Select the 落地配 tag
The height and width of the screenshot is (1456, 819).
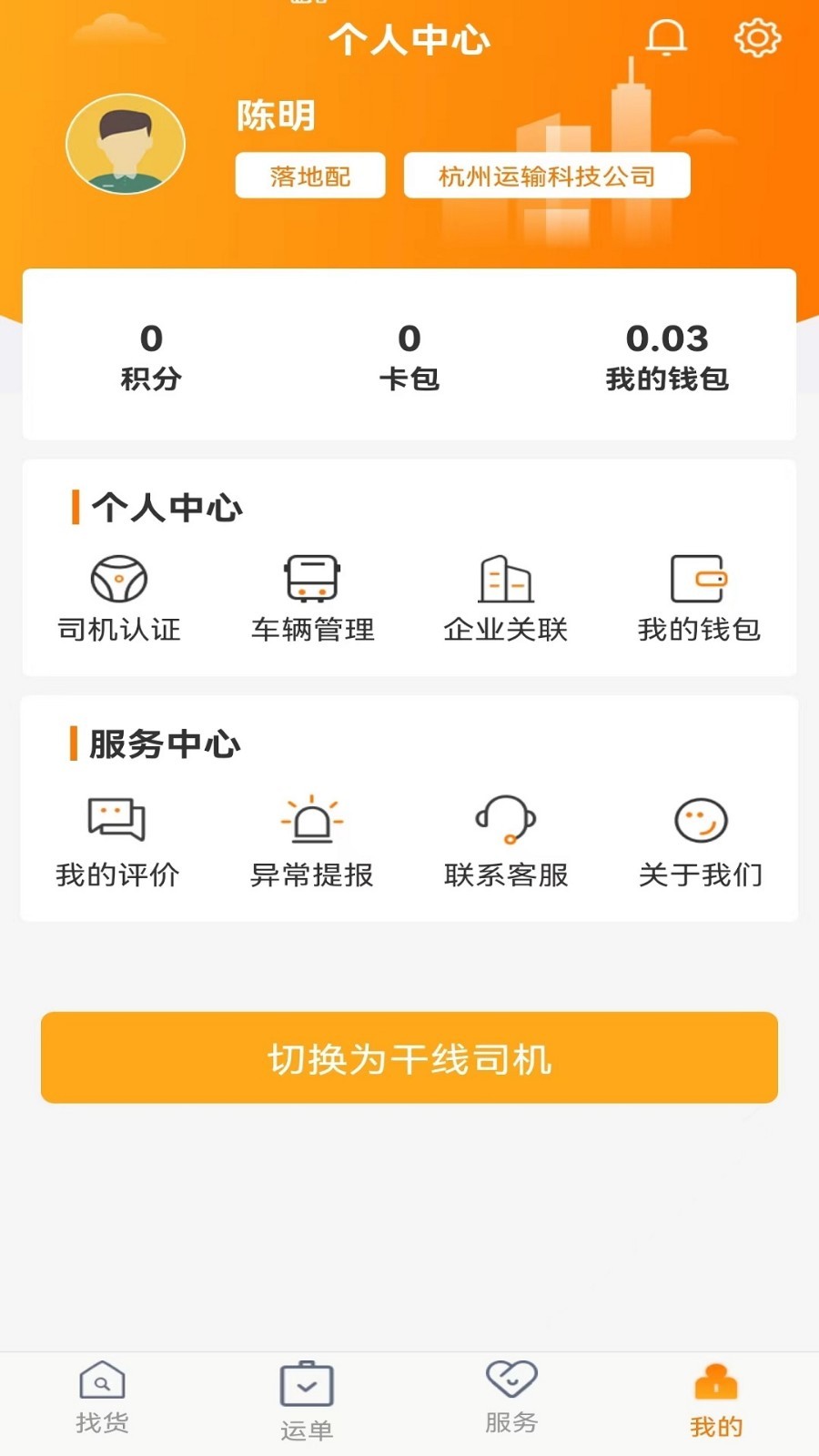point(310,176)
